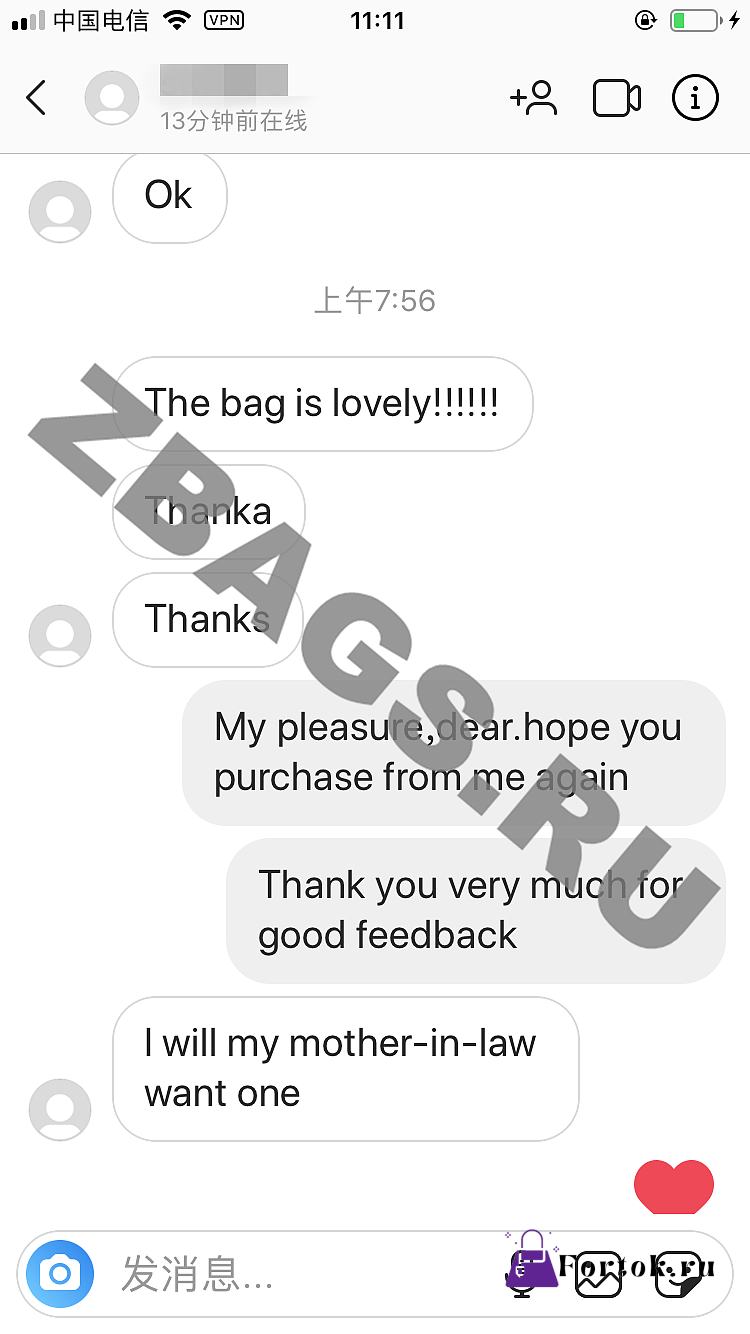The height and width of the screenshot is (1334, 750).
Task: Open the contact's profile from header avatar
Action: pos(112,98)
